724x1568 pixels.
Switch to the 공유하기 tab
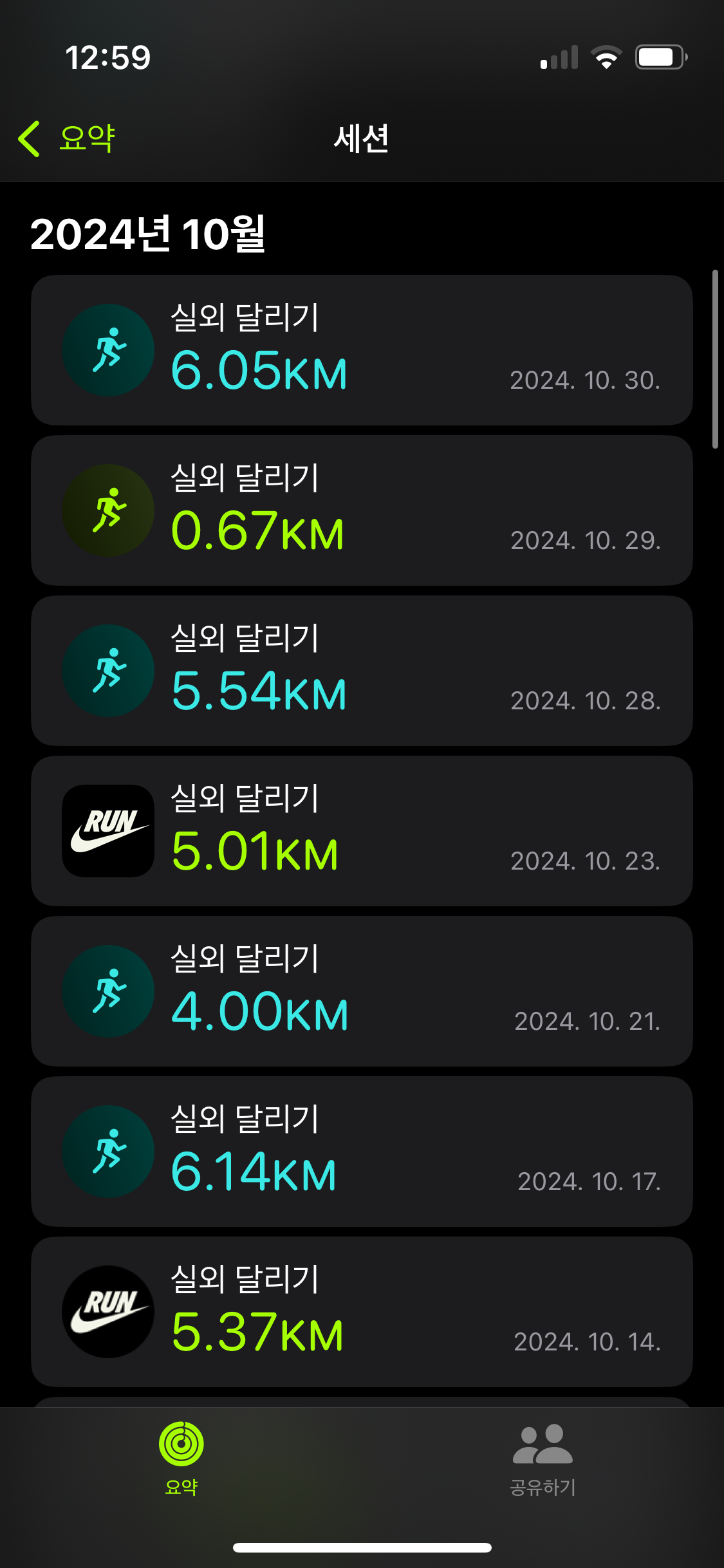pyautogui.click(x=543, y=1459)
